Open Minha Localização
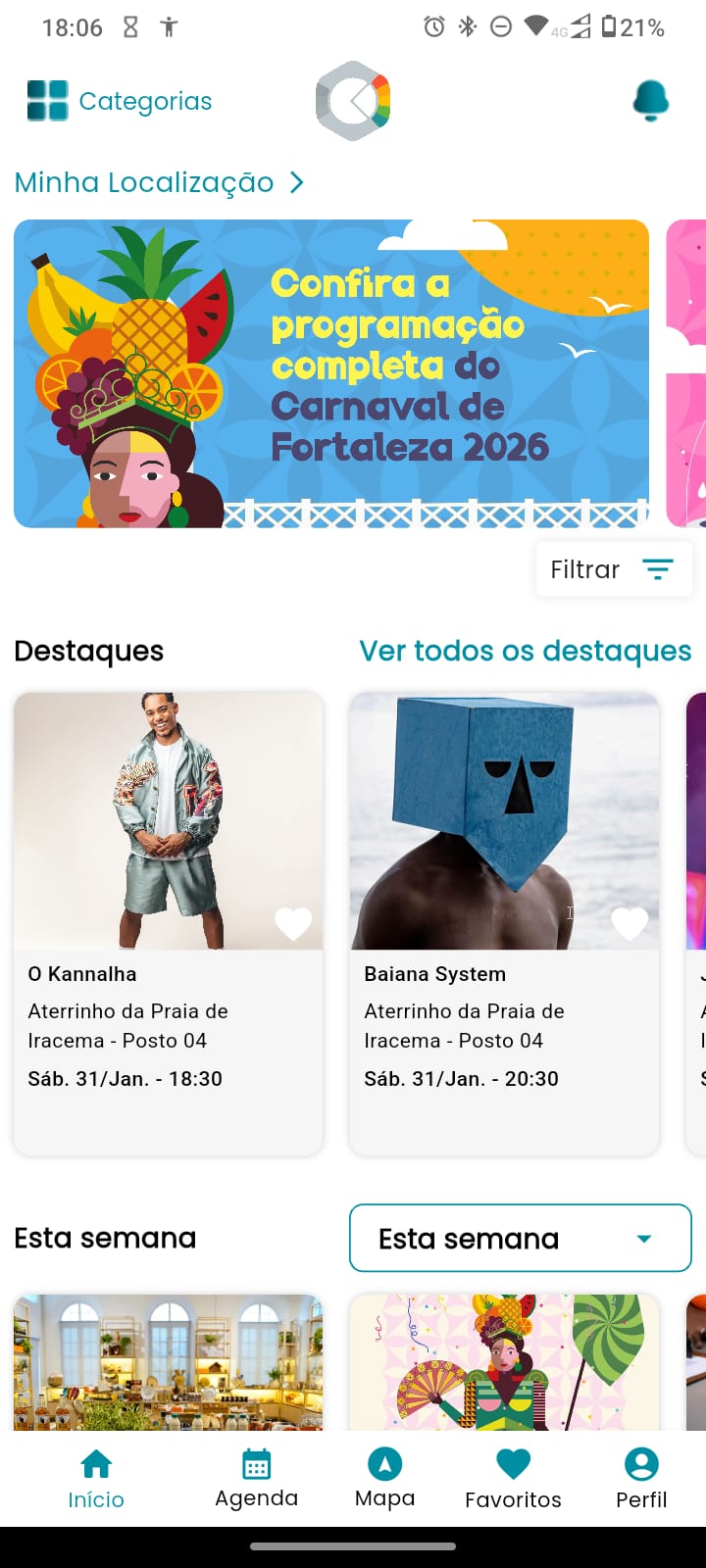706x1568 pixels. (159, 182)
